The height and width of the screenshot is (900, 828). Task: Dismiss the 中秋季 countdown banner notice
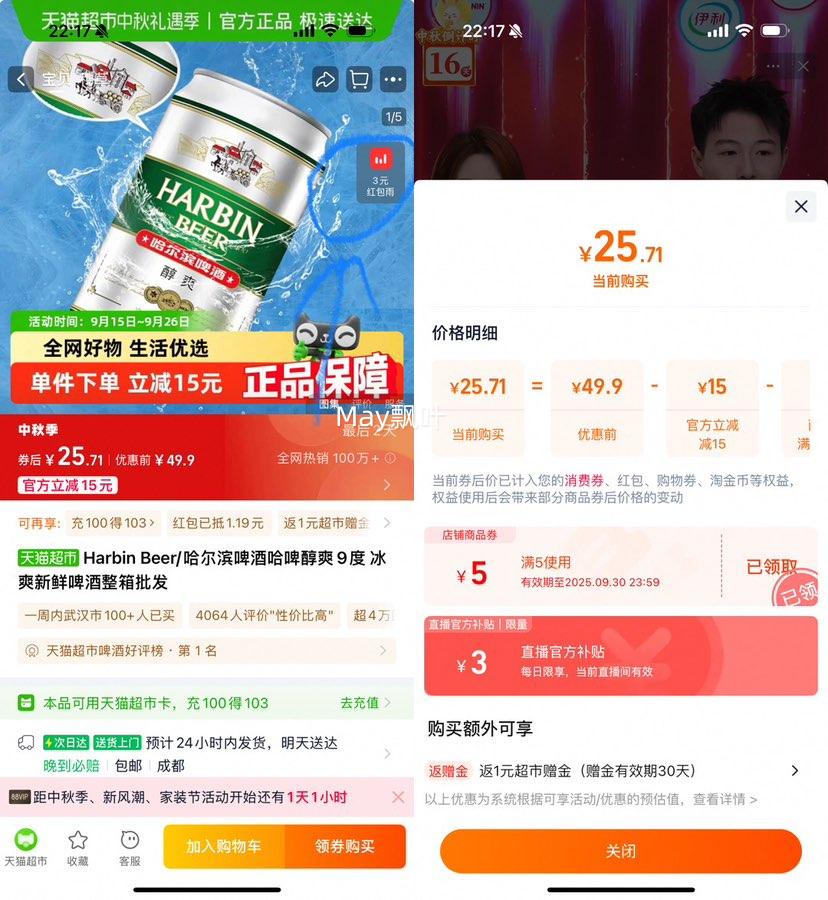(x=398, y=797)
